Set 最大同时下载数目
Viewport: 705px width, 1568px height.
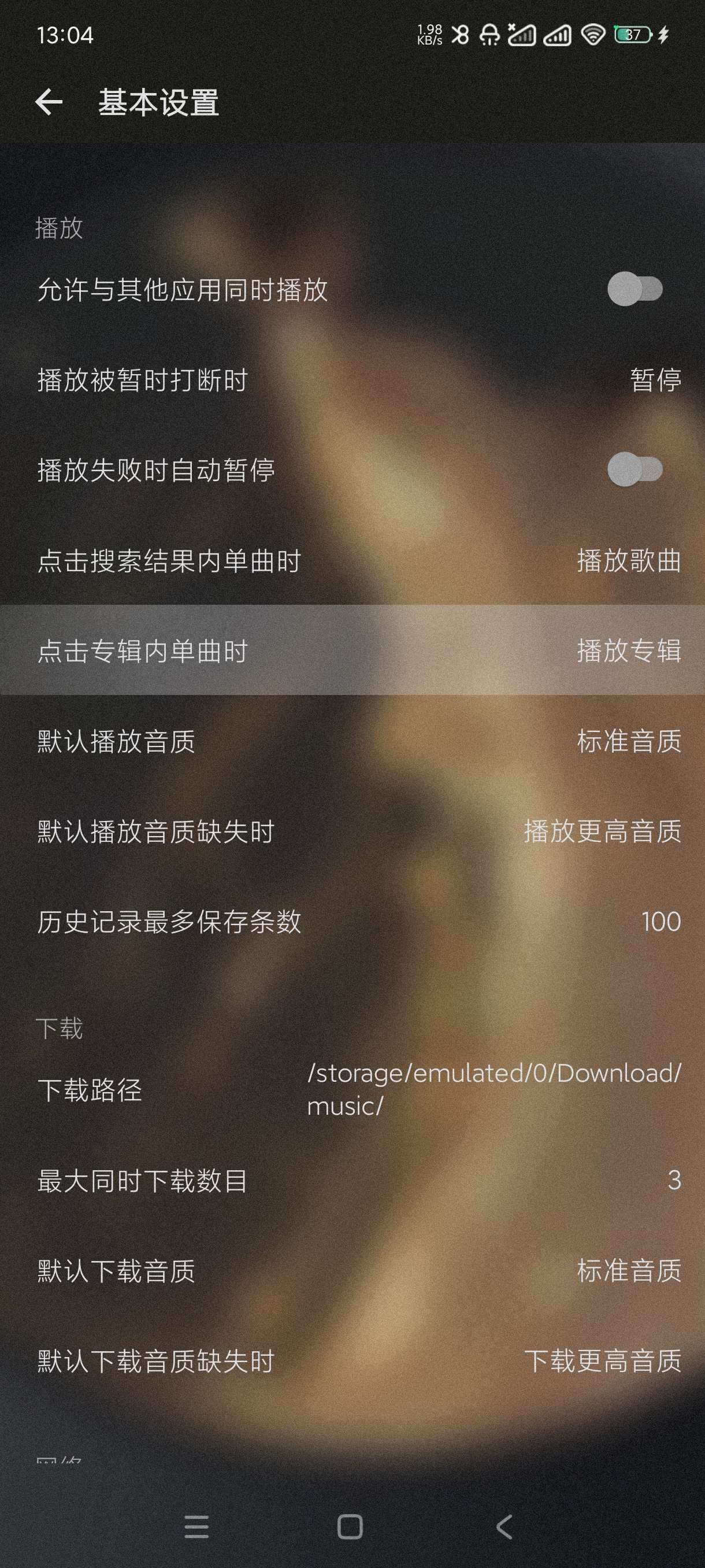352,1180
